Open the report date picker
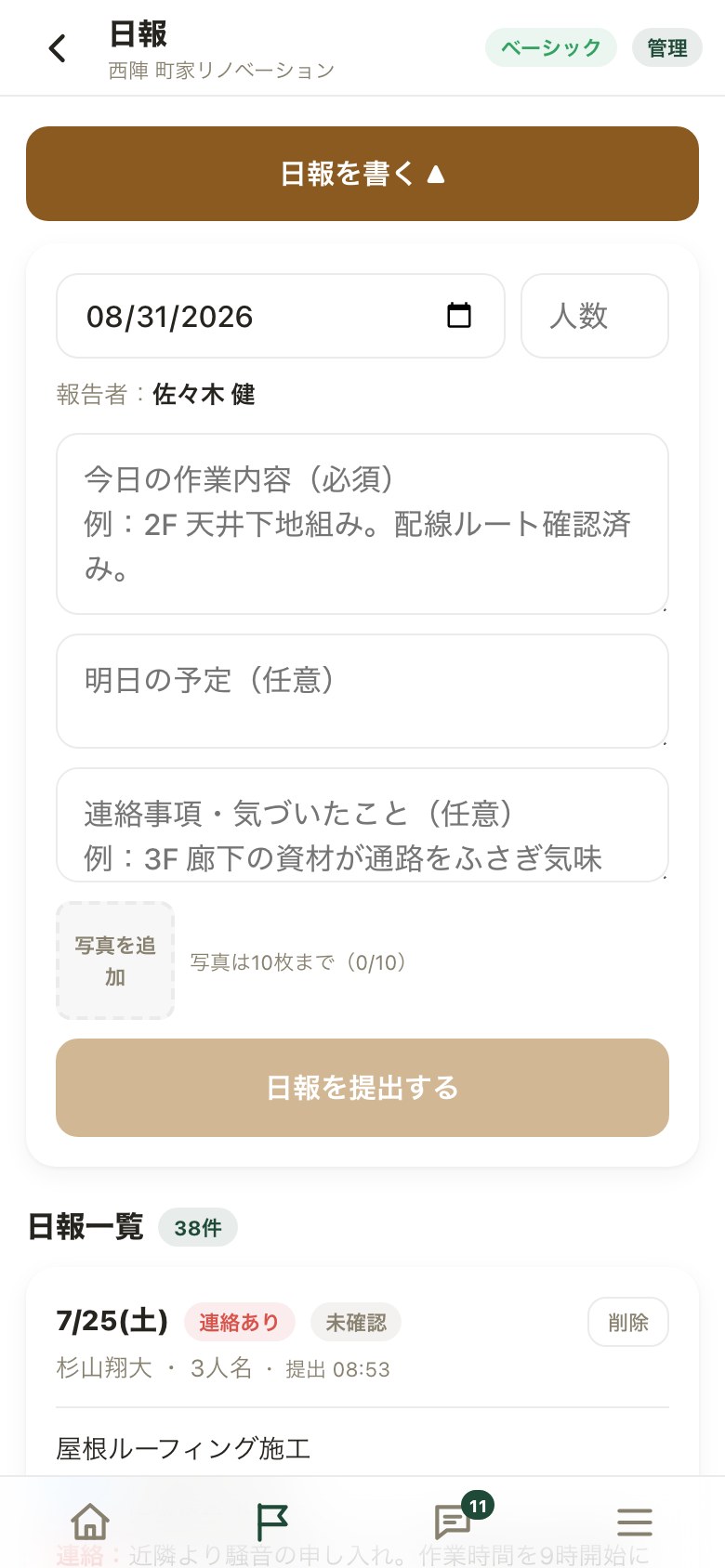 (x=459, y=316)
